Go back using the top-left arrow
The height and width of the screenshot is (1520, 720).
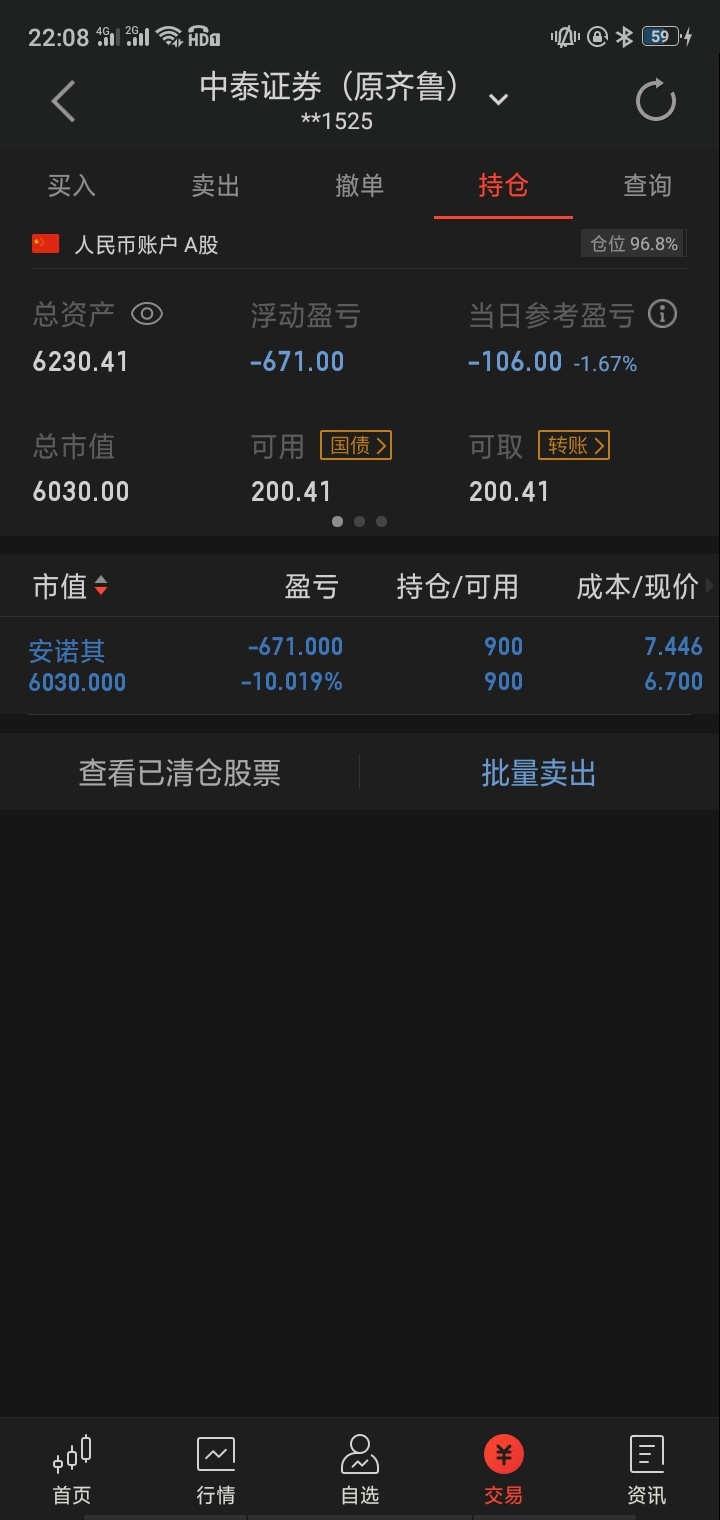pos(64,102)
